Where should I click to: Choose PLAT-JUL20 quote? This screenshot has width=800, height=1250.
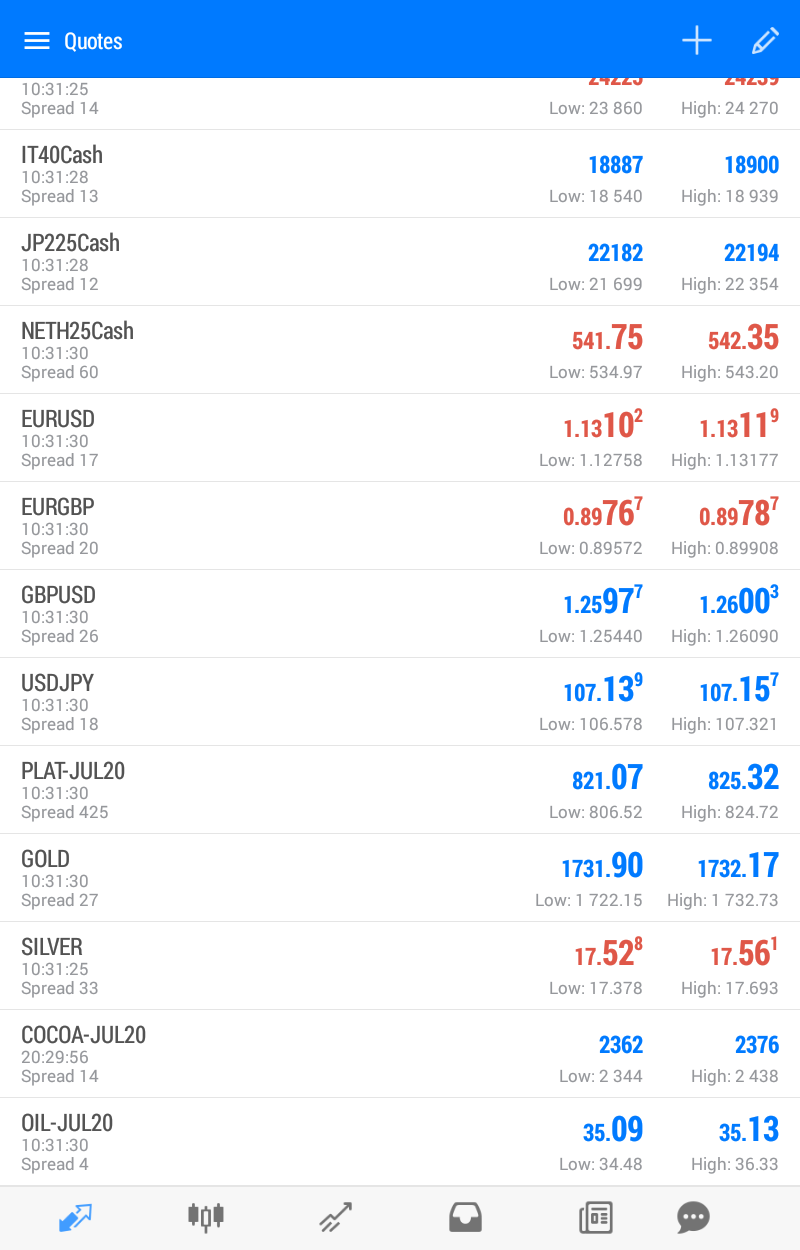pos(73,771)
